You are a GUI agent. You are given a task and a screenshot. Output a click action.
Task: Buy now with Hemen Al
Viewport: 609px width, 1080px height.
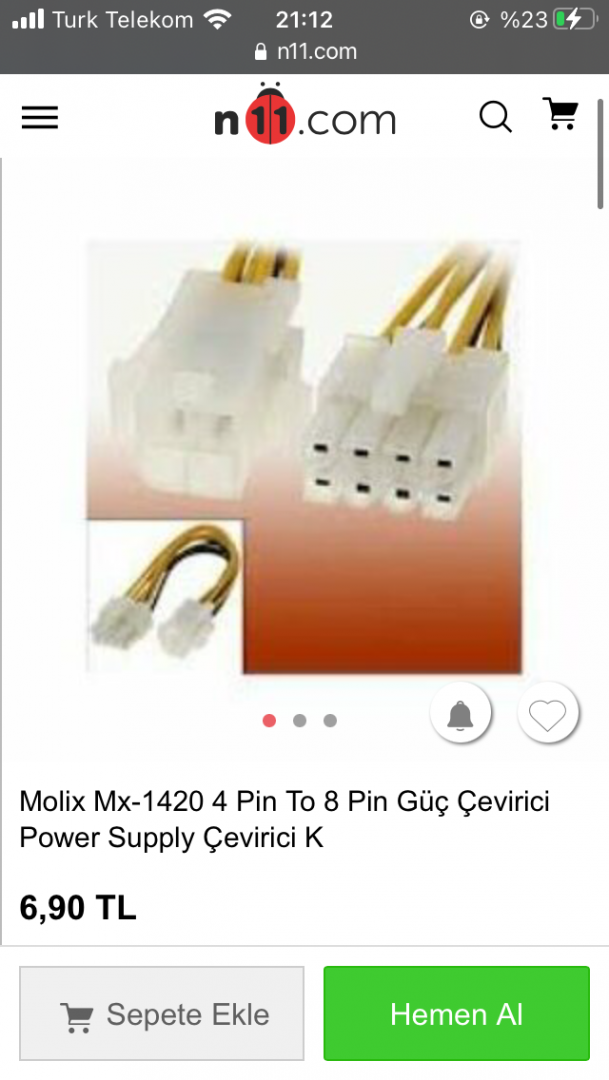pos(456,1013)
